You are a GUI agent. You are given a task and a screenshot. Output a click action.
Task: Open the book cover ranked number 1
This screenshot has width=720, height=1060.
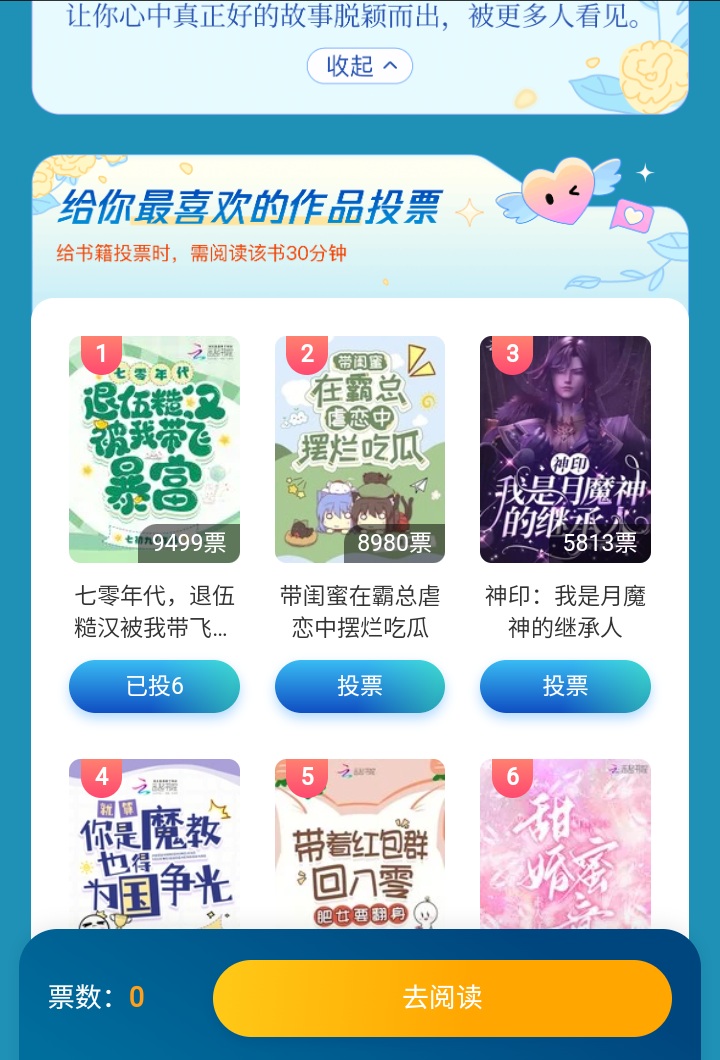(154, 450)
